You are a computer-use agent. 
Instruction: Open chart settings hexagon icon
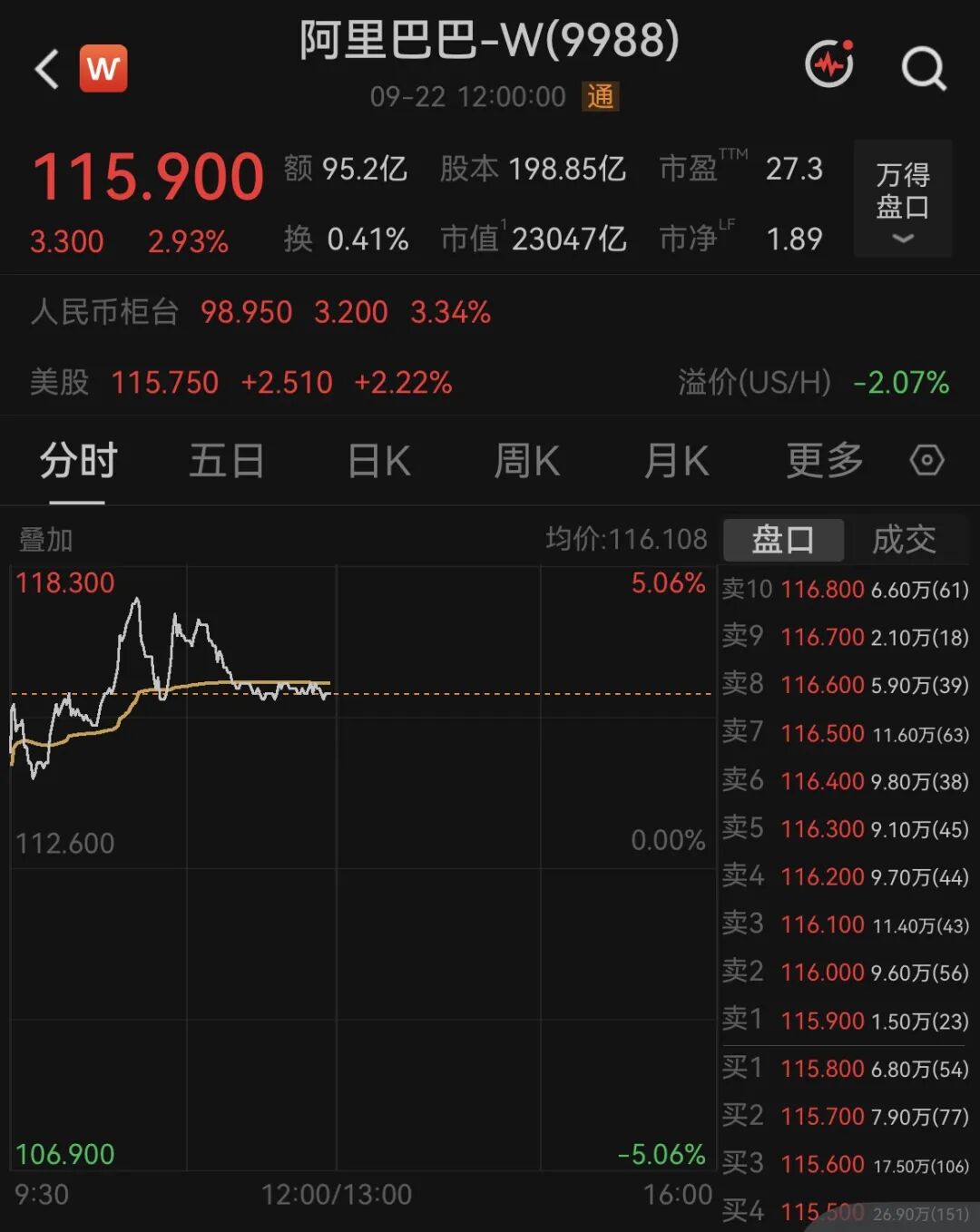(x=926, y=461)
